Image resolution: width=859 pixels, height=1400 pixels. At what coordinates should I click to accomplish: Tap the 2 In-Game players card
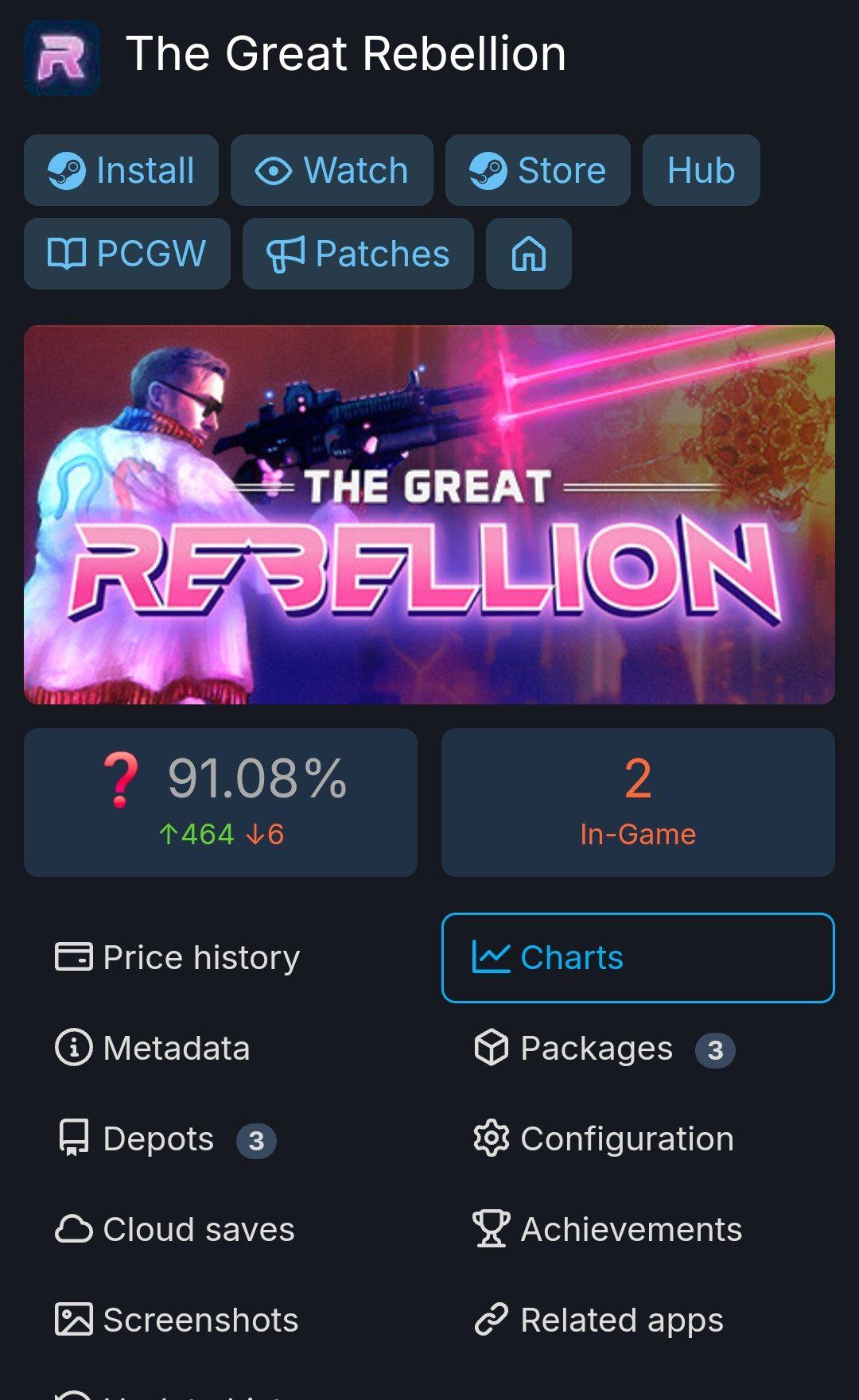click(638, 802)
